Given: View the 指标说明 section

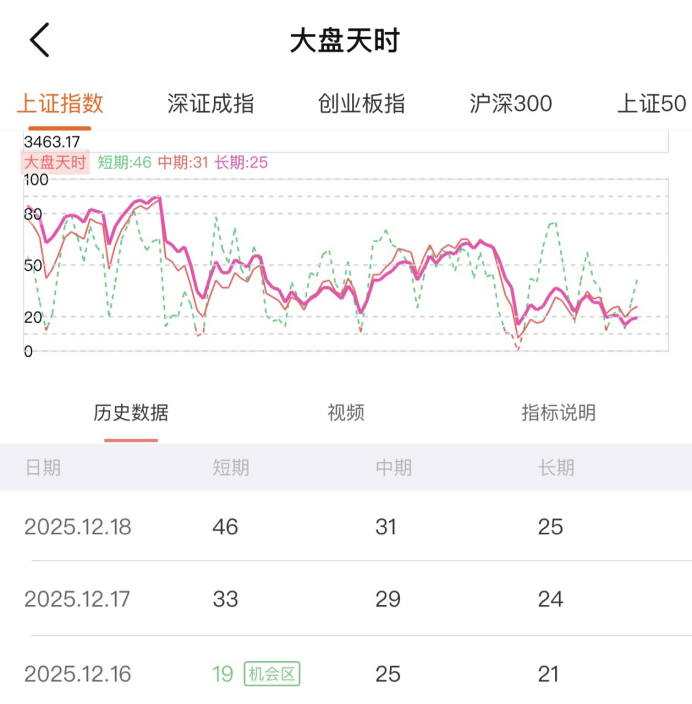Looking at the screenshot, I should [x=559, y=413].
